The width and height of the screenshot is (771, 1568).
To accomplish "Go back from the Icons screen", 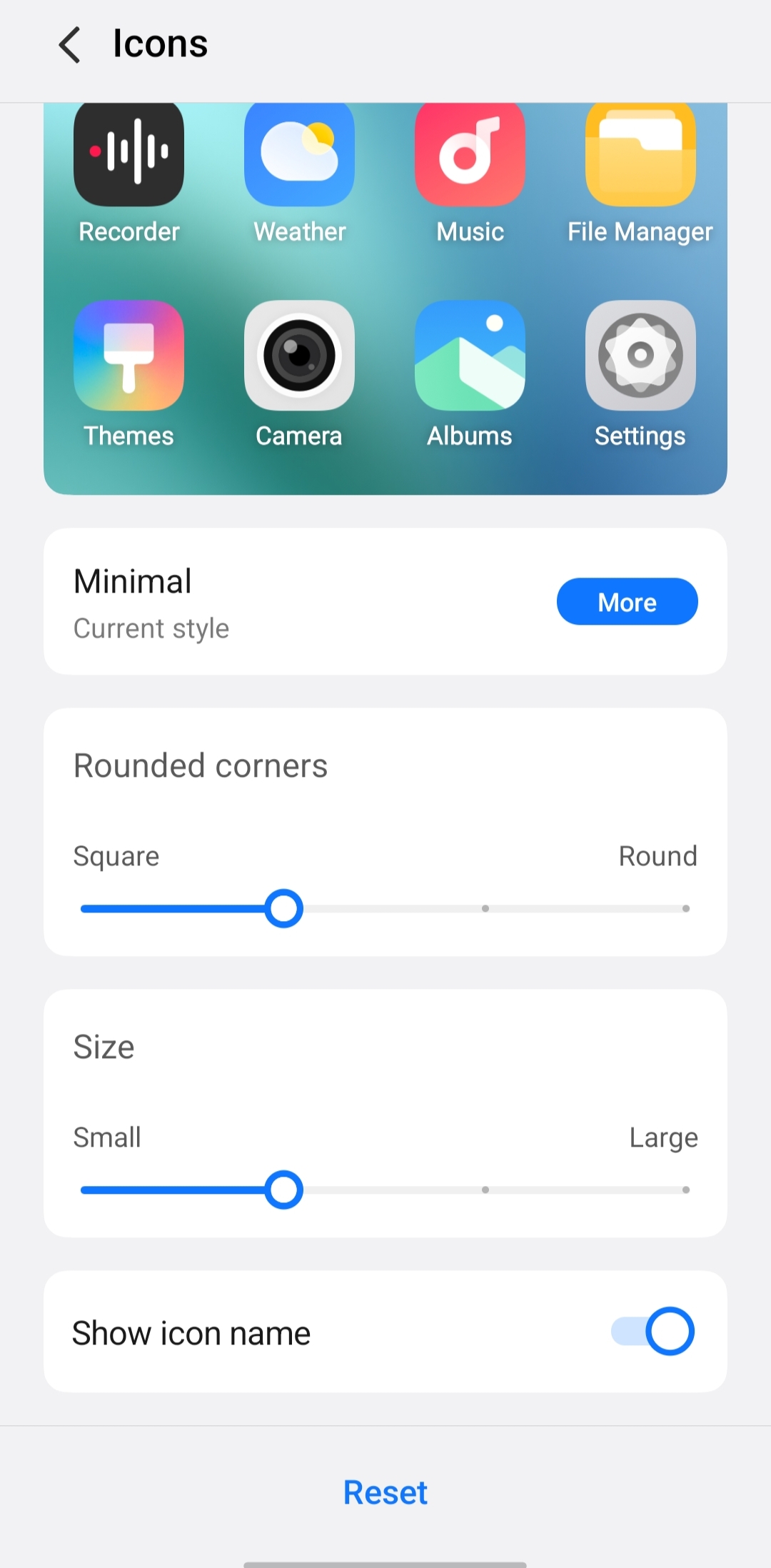I will [69, 45].
